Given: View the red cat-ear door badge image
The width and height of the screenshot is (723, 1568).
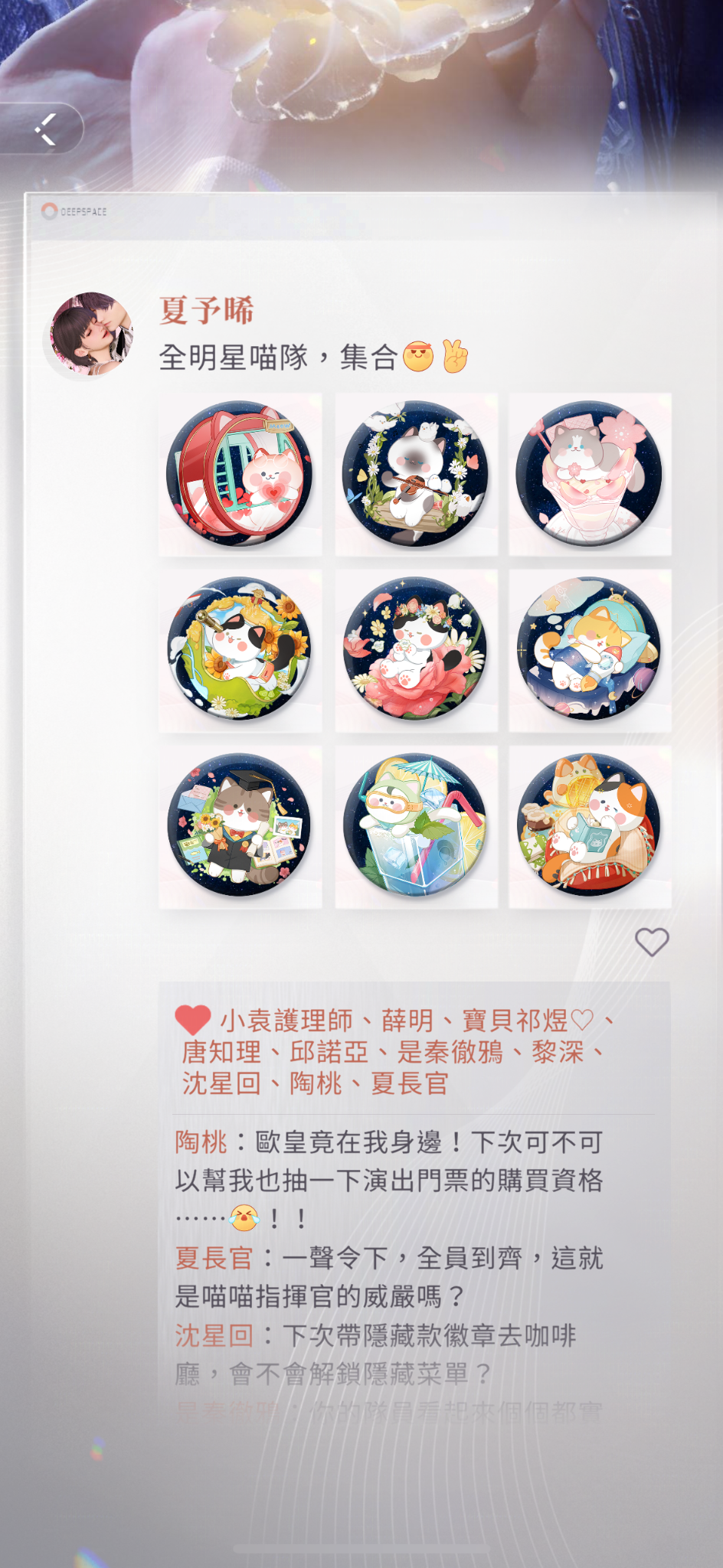Looking at the screenshot, I should click(240, 474).
